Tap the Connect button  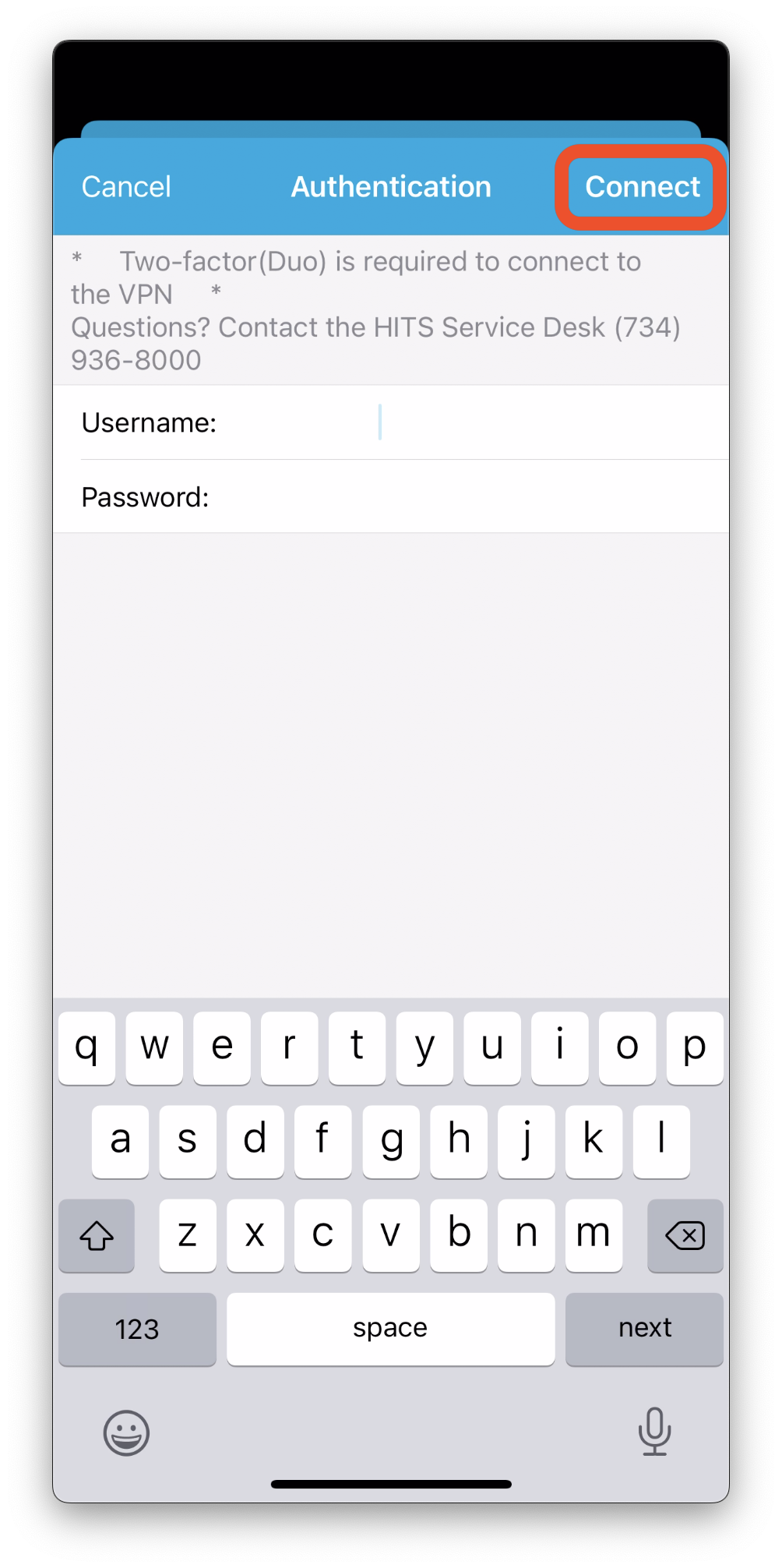[642, 187]
